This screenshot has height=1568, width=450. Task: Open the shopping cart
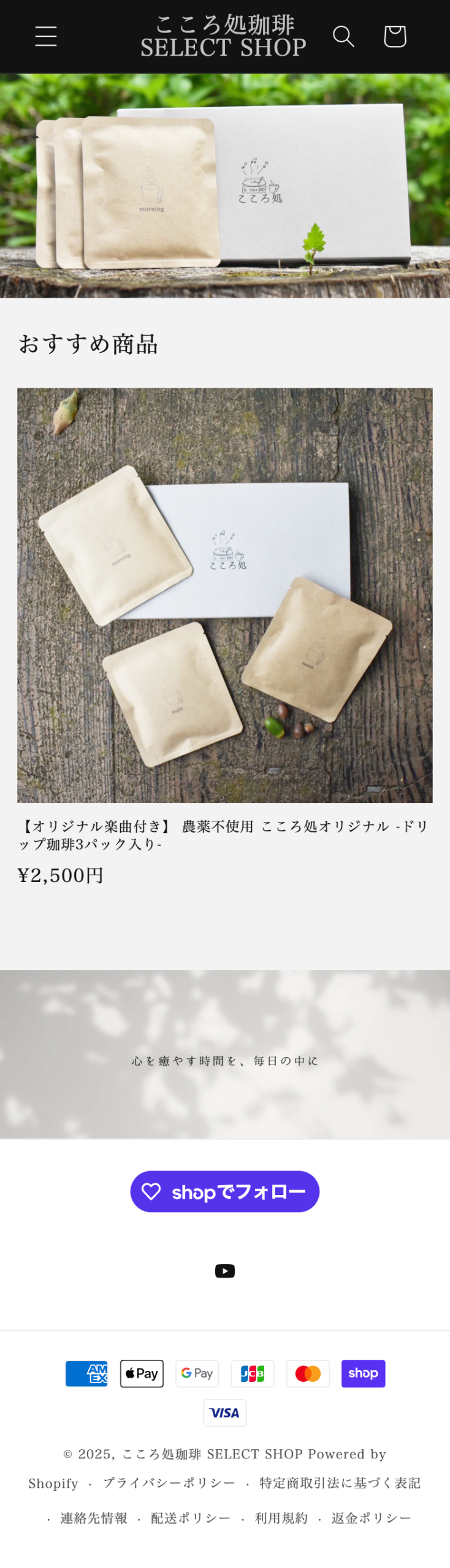(395, 37)
